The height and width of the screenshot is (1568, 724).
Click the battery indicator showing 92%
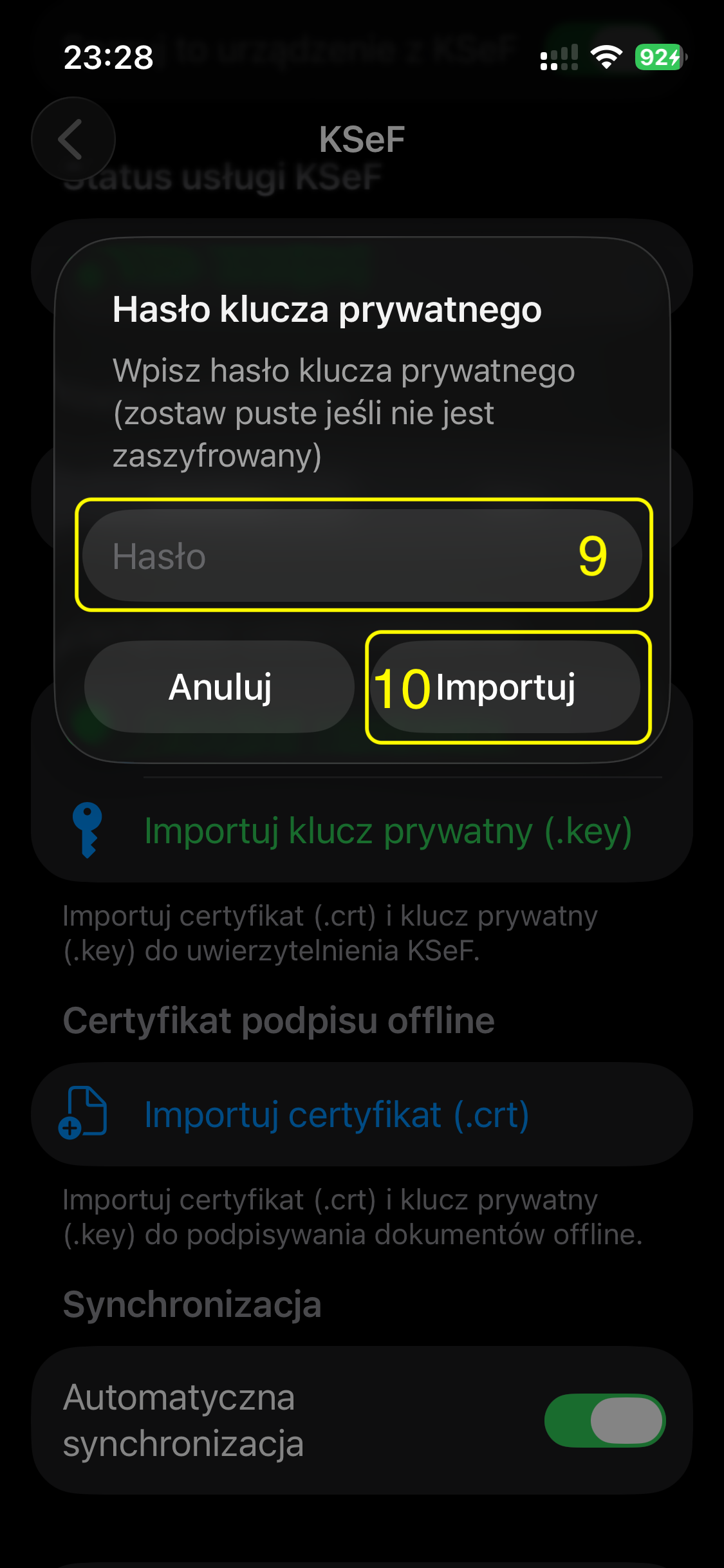(657, 58)
